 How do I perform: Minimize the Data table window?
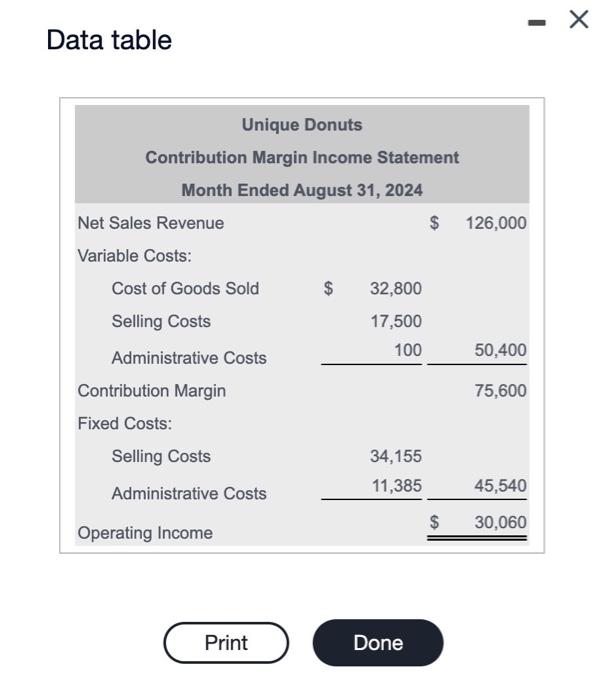coord(537,20)
